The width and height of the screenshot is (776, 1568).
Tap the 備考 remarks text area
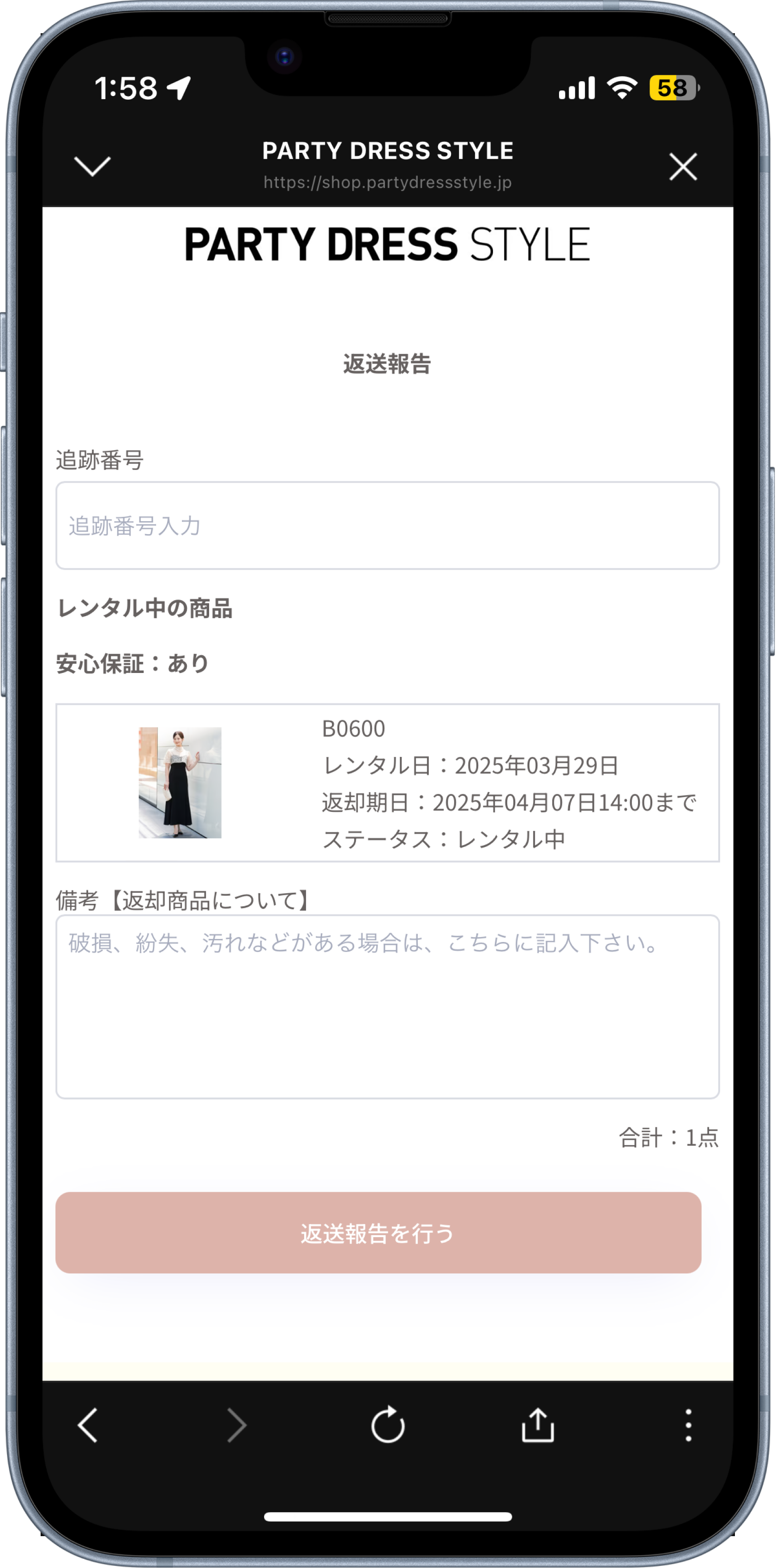387,1006
